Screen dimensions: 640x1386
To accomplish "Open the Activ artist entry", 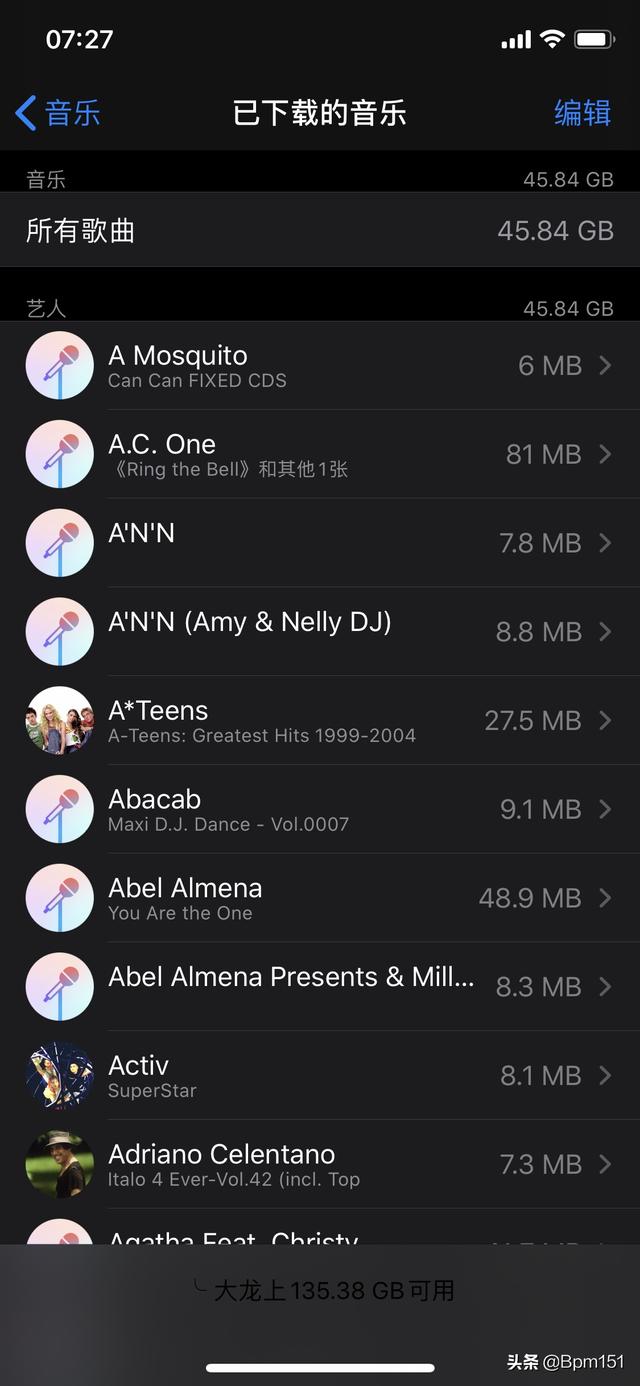I will click(320, 1076).
